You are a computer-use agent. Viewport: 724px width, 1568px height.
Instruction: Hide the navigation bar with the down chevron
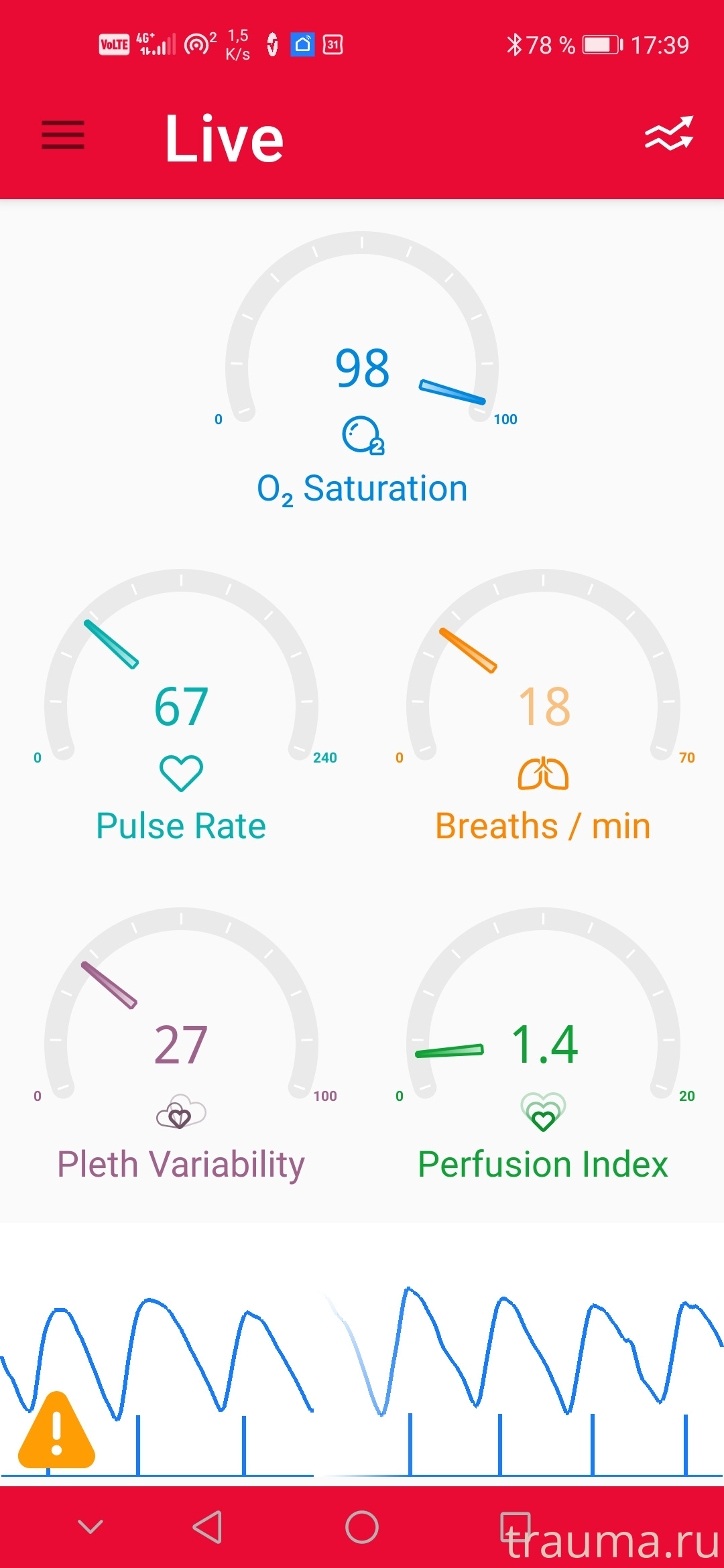tap(90, 1526)
